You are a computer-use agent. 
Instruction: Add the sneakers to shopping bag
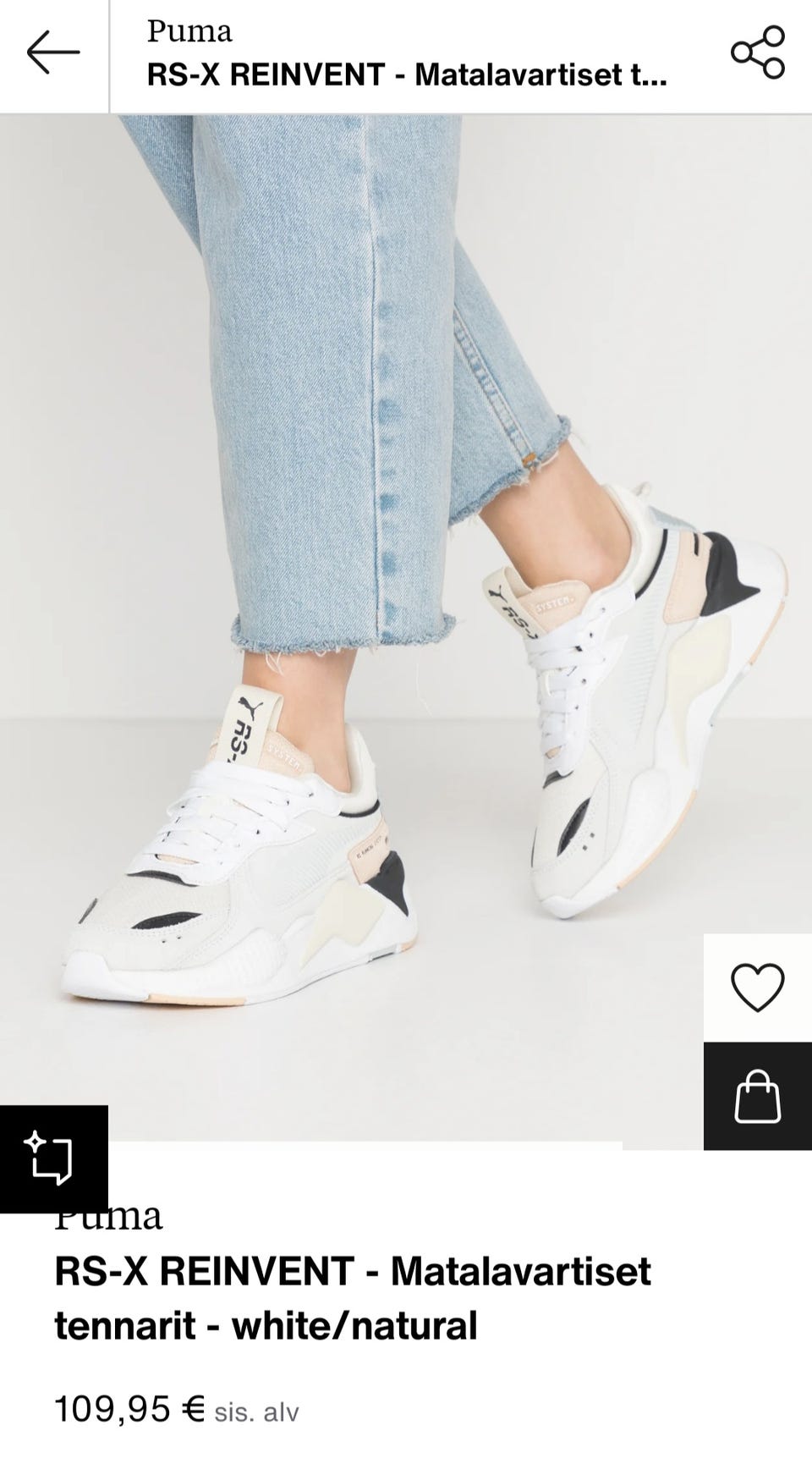tap(757, 1097)
